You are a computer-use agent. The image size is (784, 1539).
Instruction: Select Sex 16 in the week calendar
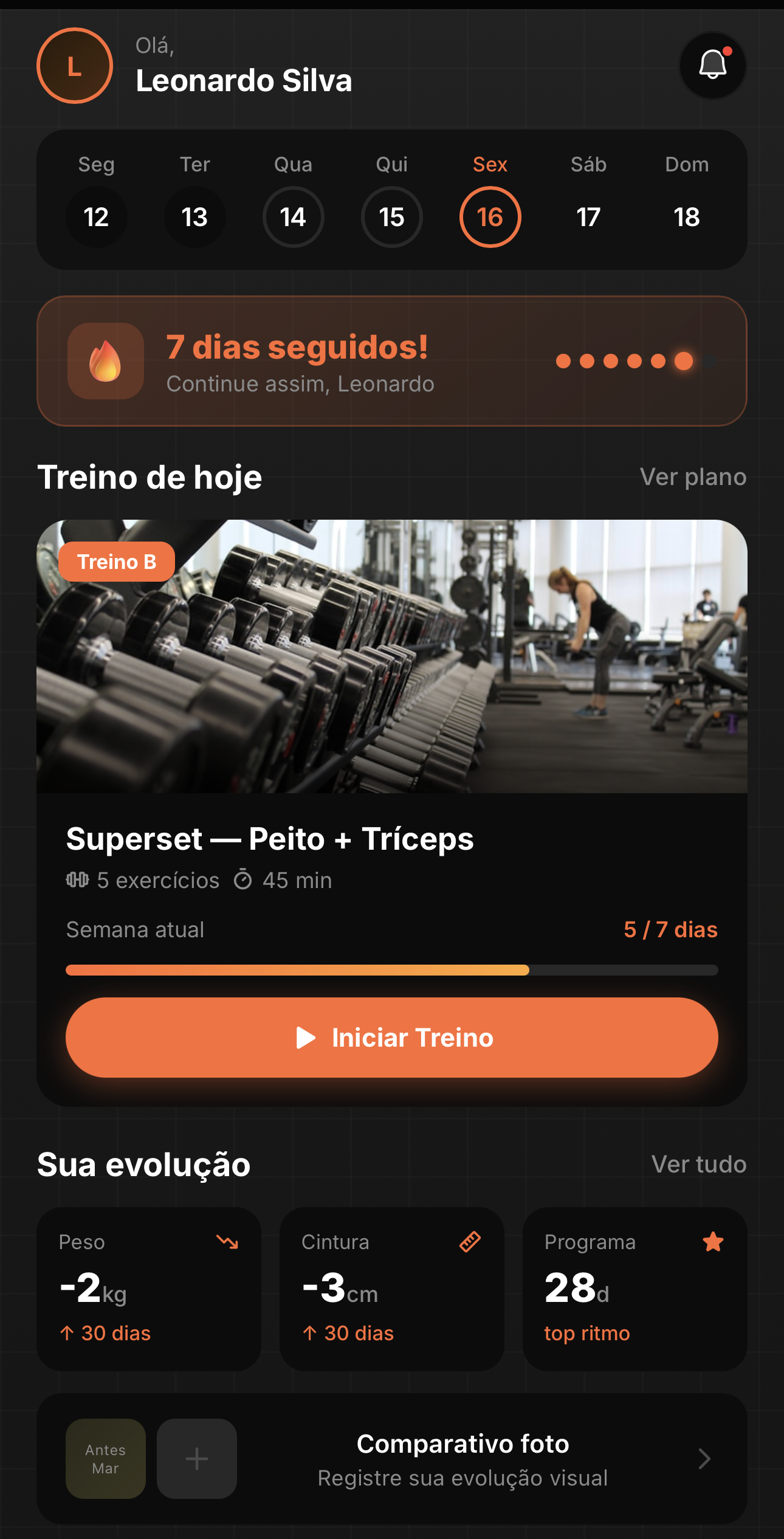coord(490,216)
